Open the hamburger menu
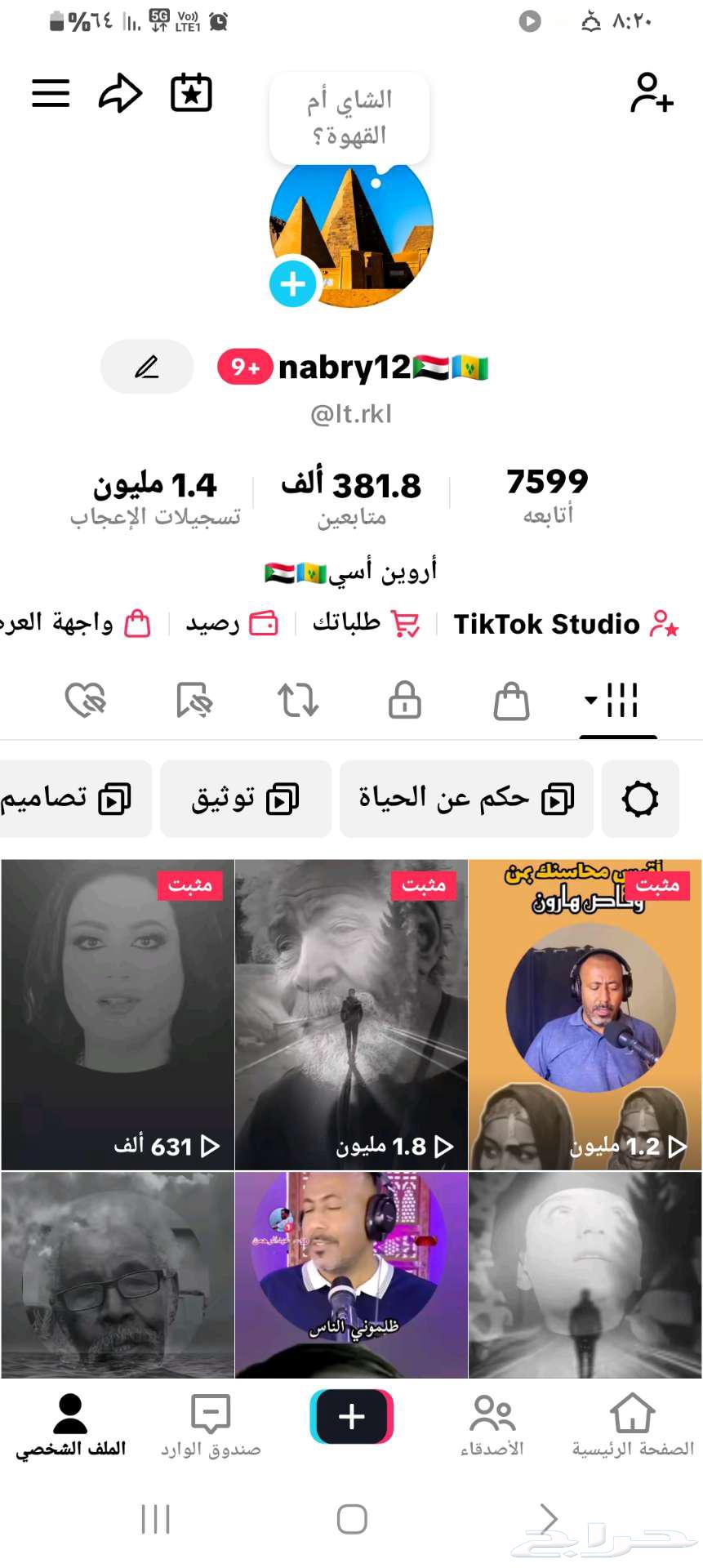Viewport: 703px width, 1568px height. click(50, 93)
